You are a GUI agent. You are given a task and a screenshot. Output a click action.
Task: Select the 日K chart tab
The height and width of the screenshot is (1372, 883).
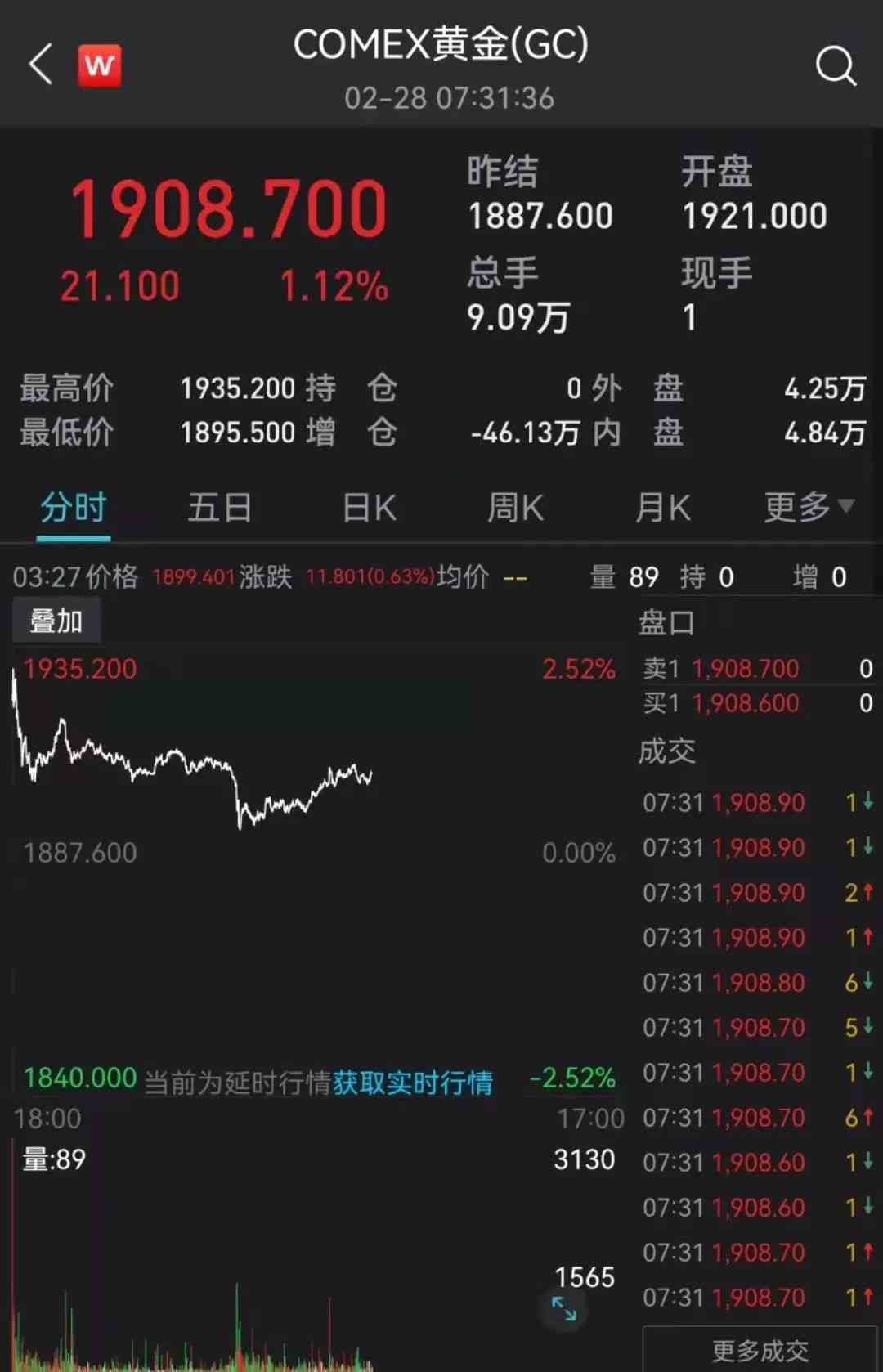(369, 508)
